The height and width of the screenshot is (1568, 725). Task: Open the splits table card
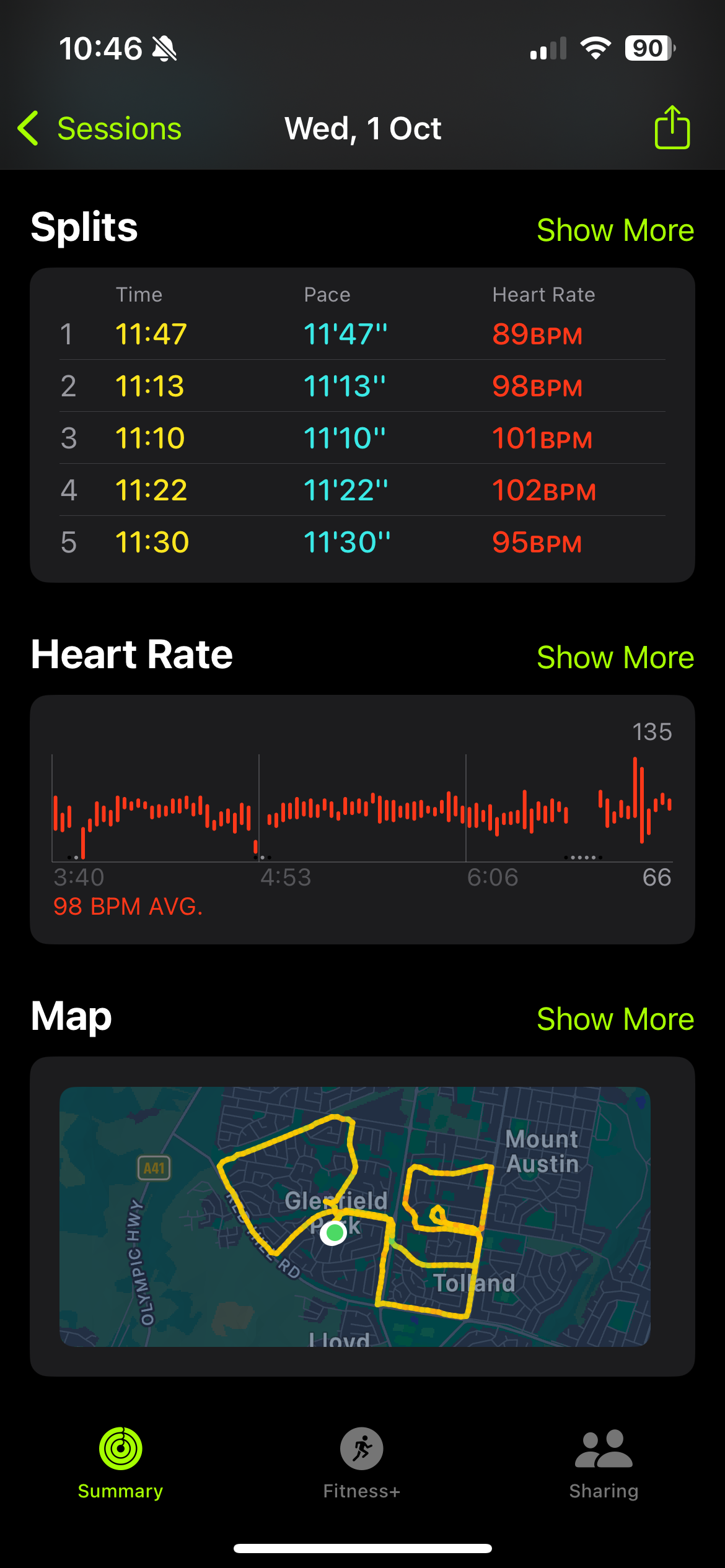click(362, 425)
